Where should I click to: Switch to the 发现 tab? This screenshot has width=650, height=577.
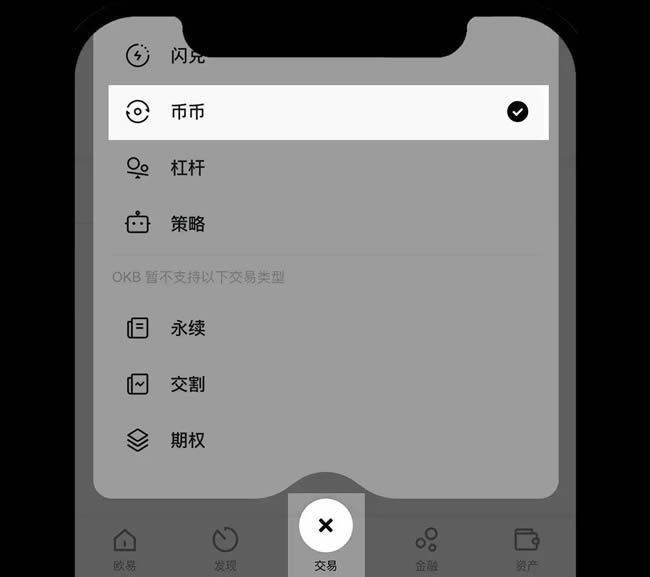(x=225, y=549)
